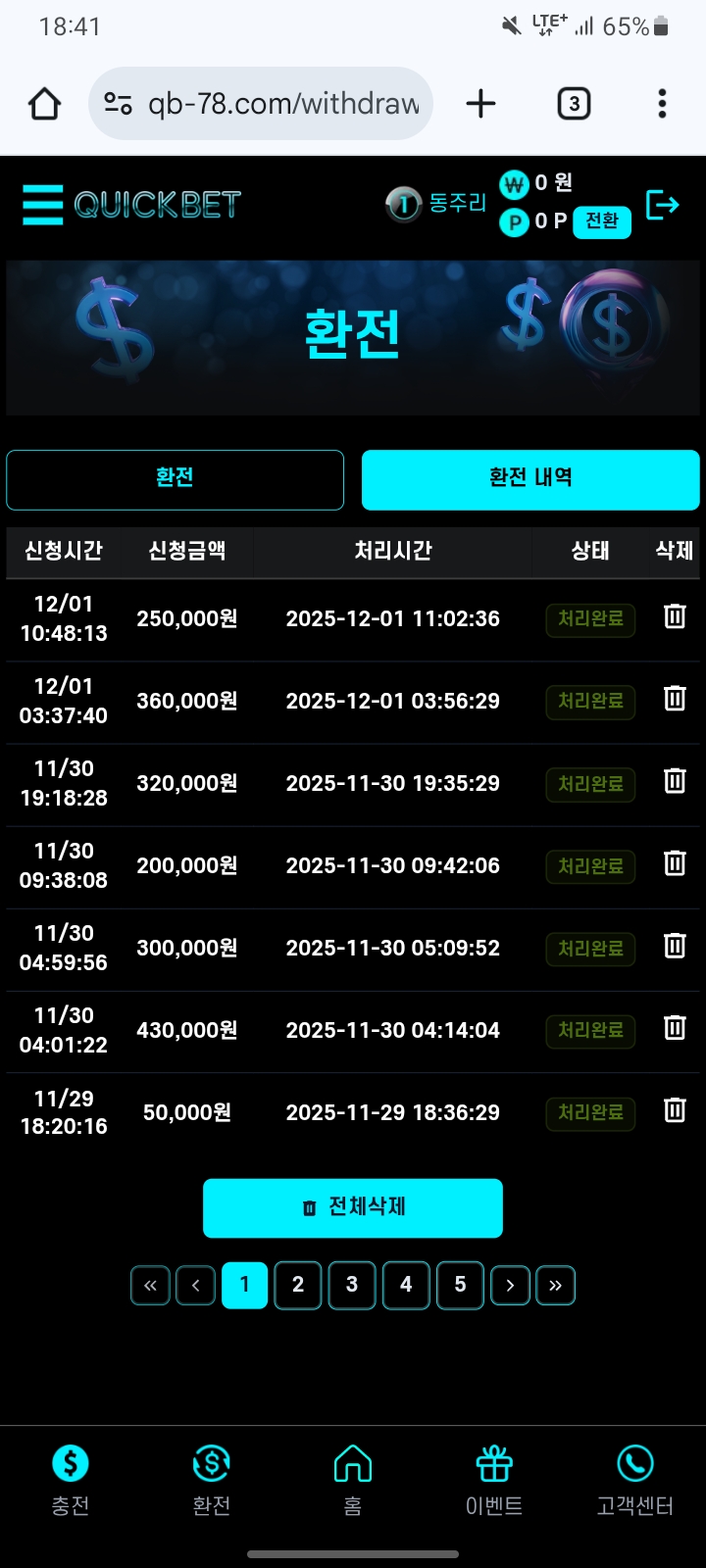Tap the 전체삭제 button

[x=353, y=1207]
